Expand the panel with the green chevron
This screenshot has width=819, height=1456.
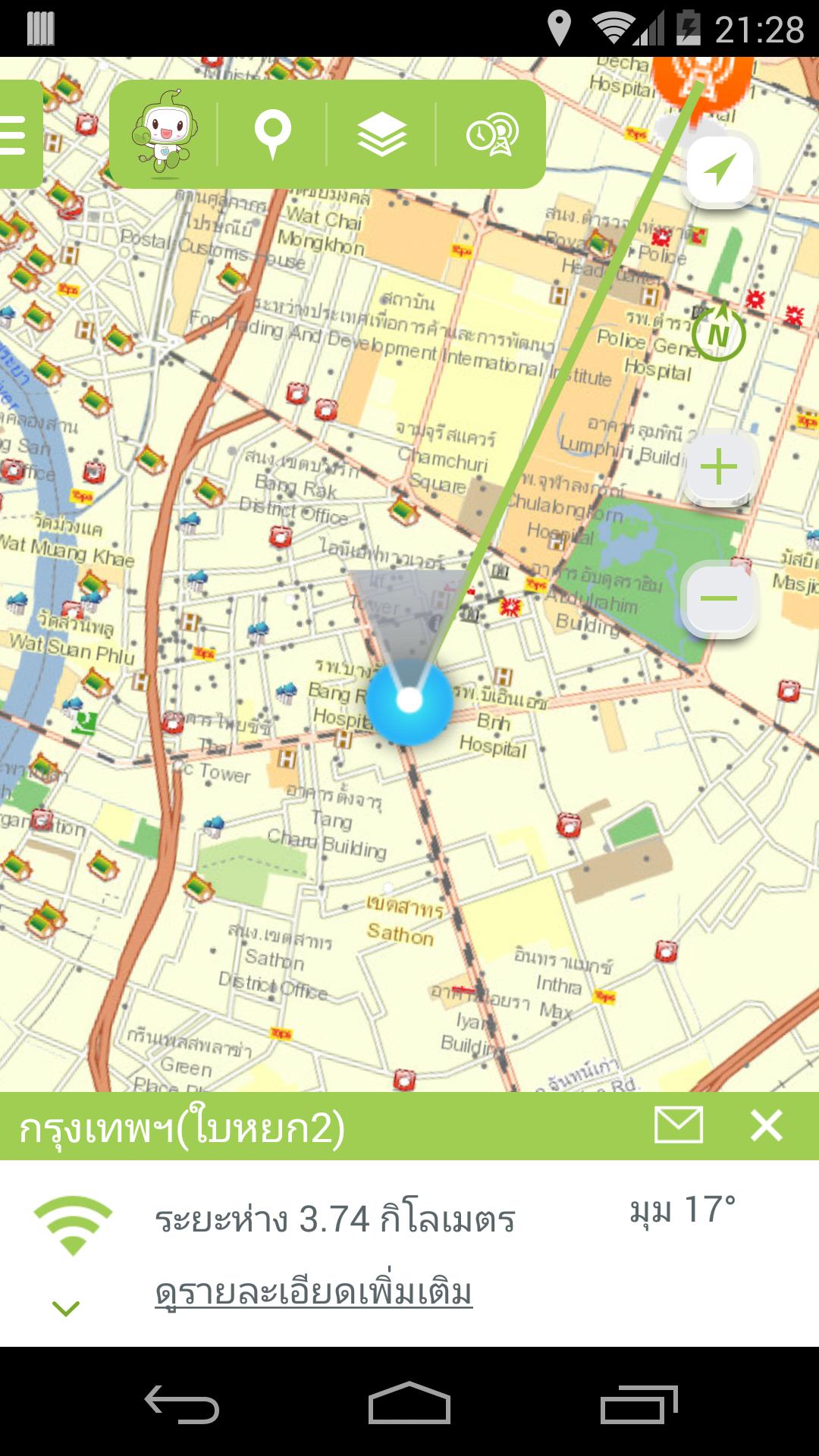click(x=66, y=1307)
